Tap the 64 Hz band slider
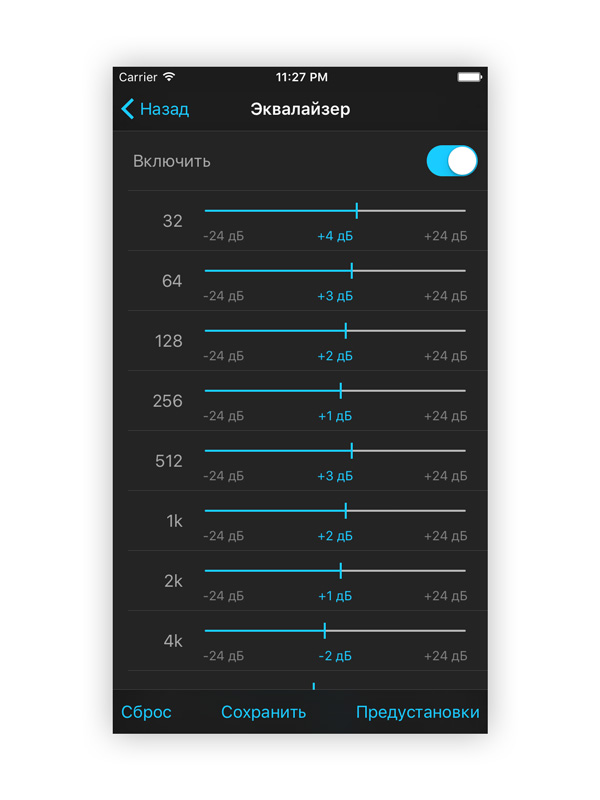This screenshot has width=600, height=800. pyautogui.click(x=352, y=271)
